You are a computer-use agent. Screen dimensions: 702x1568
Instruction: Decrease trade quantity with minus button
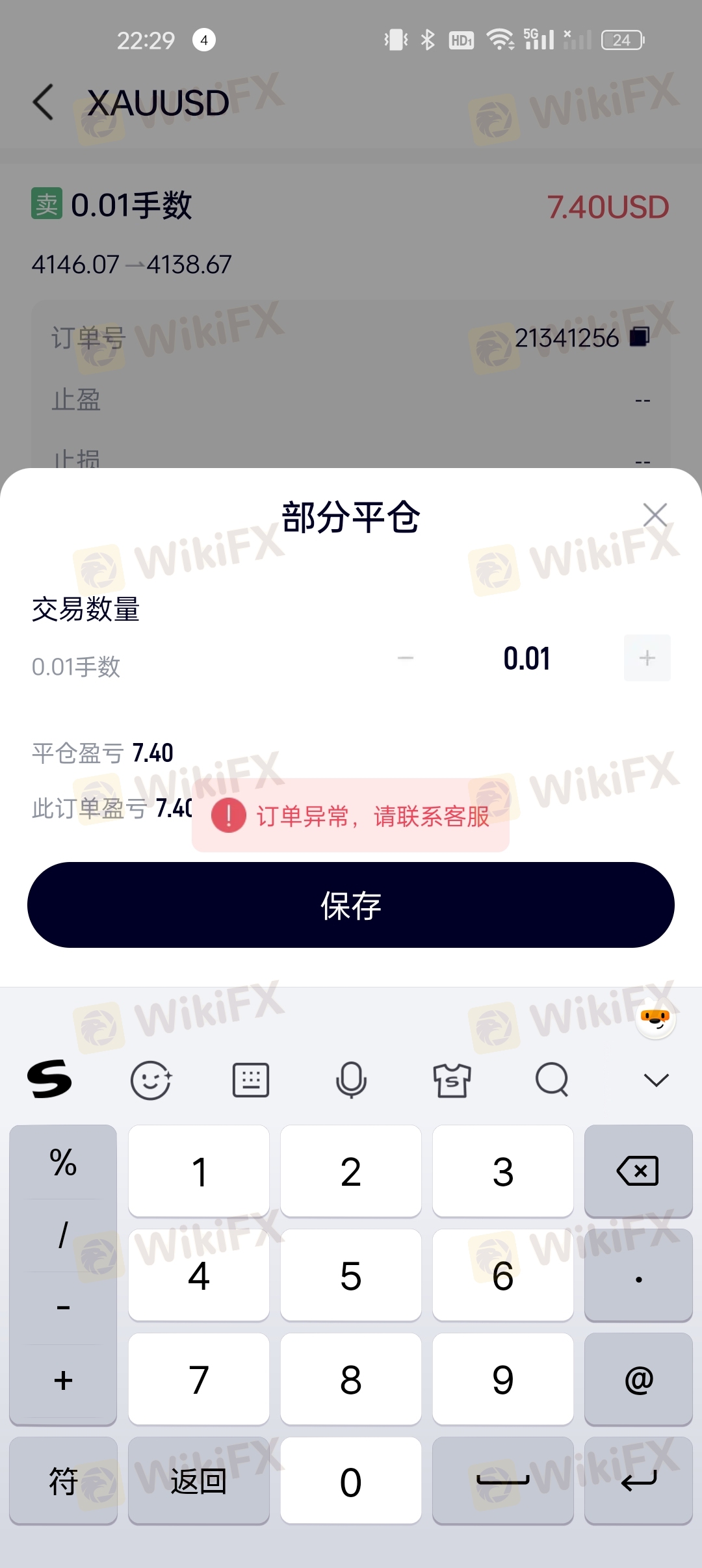pos(406,658)
